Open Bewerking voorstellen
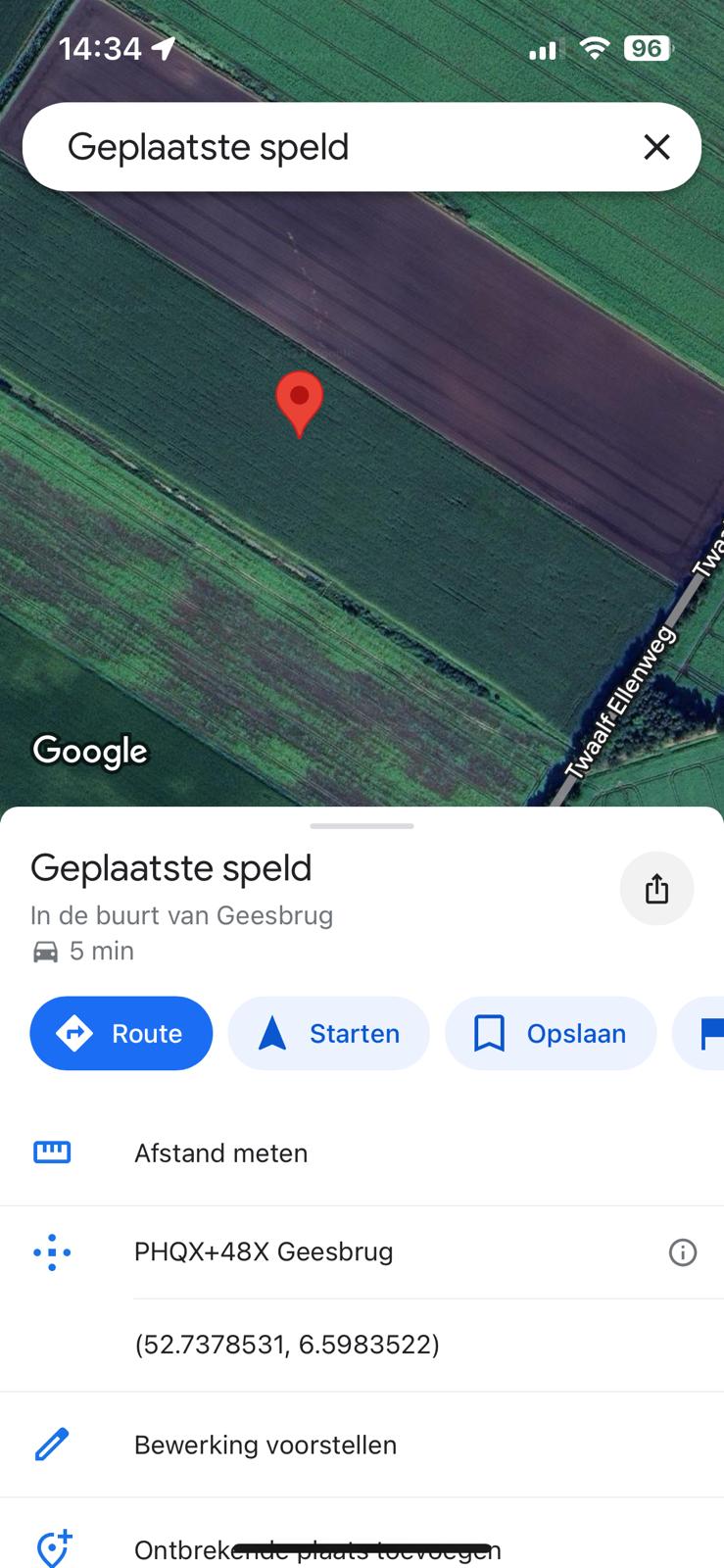The image size is (724, 1568). [x=265, y=1445]
